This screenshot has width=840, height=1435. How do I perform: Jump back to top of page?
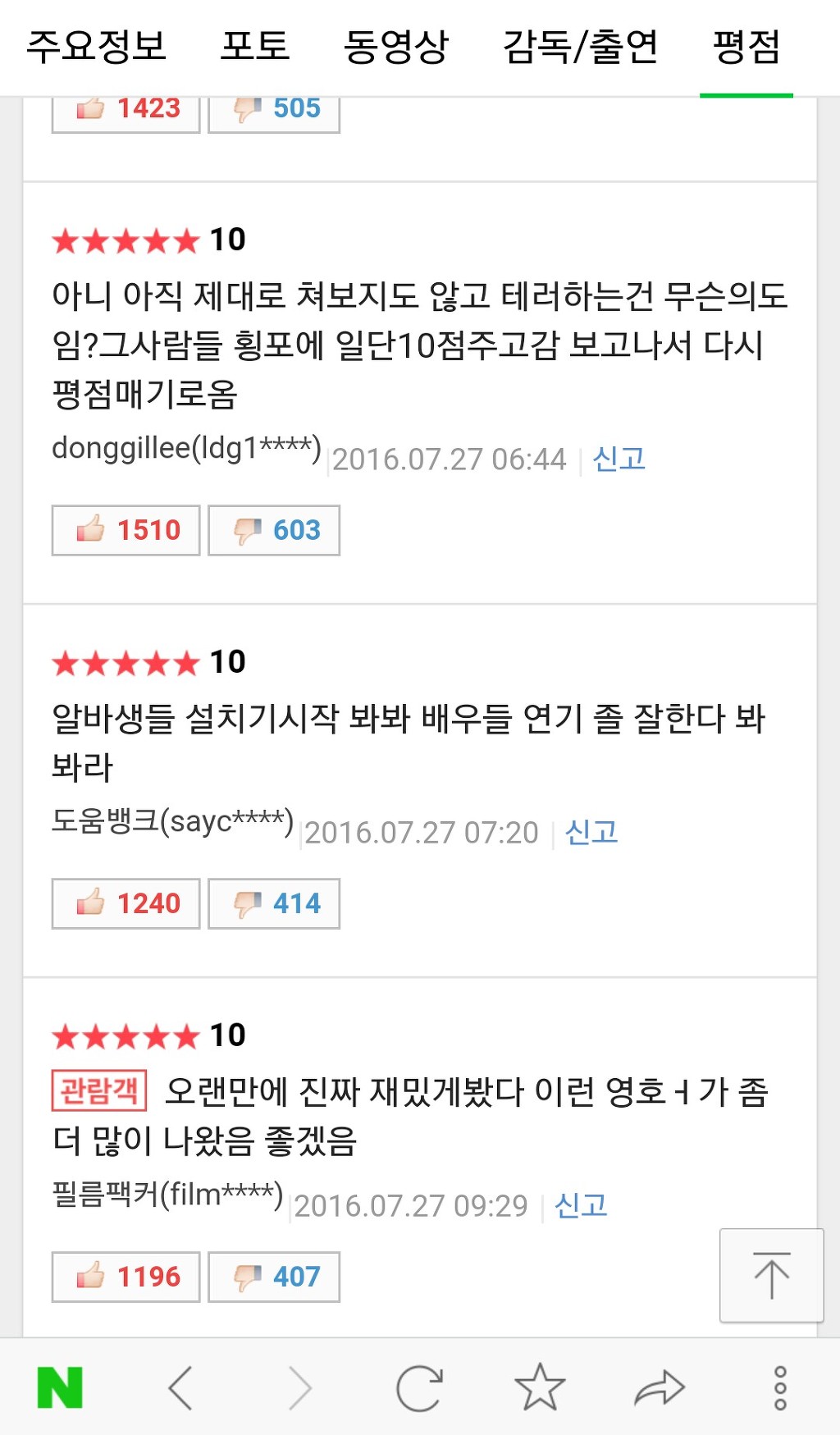pos(771,1275)
